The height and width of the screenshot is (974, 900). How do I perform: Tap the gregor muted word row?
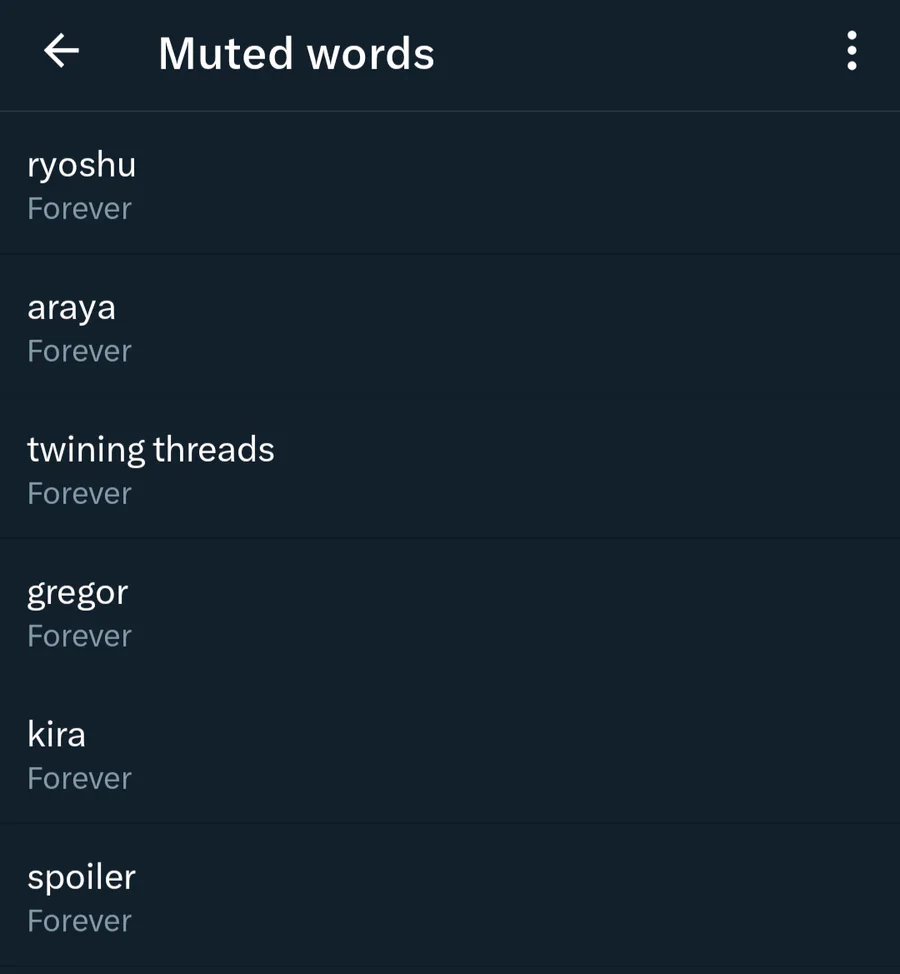point(450,611)
